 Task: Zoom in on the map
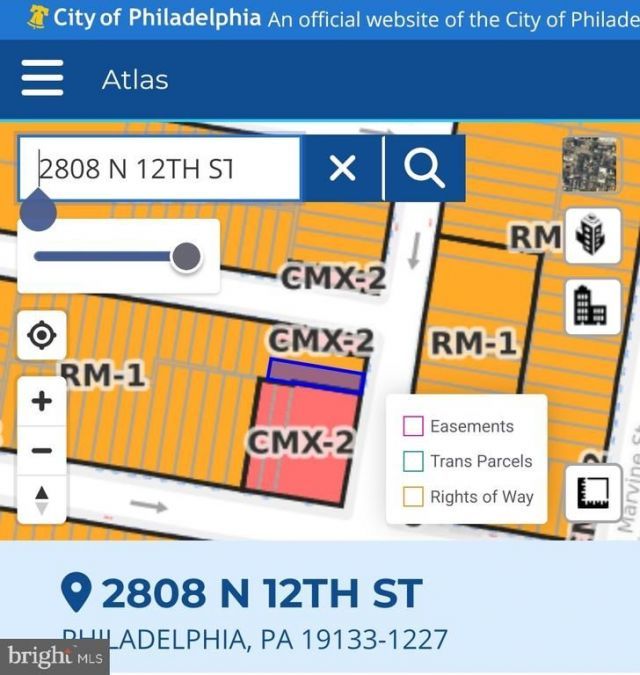point(42,401)
